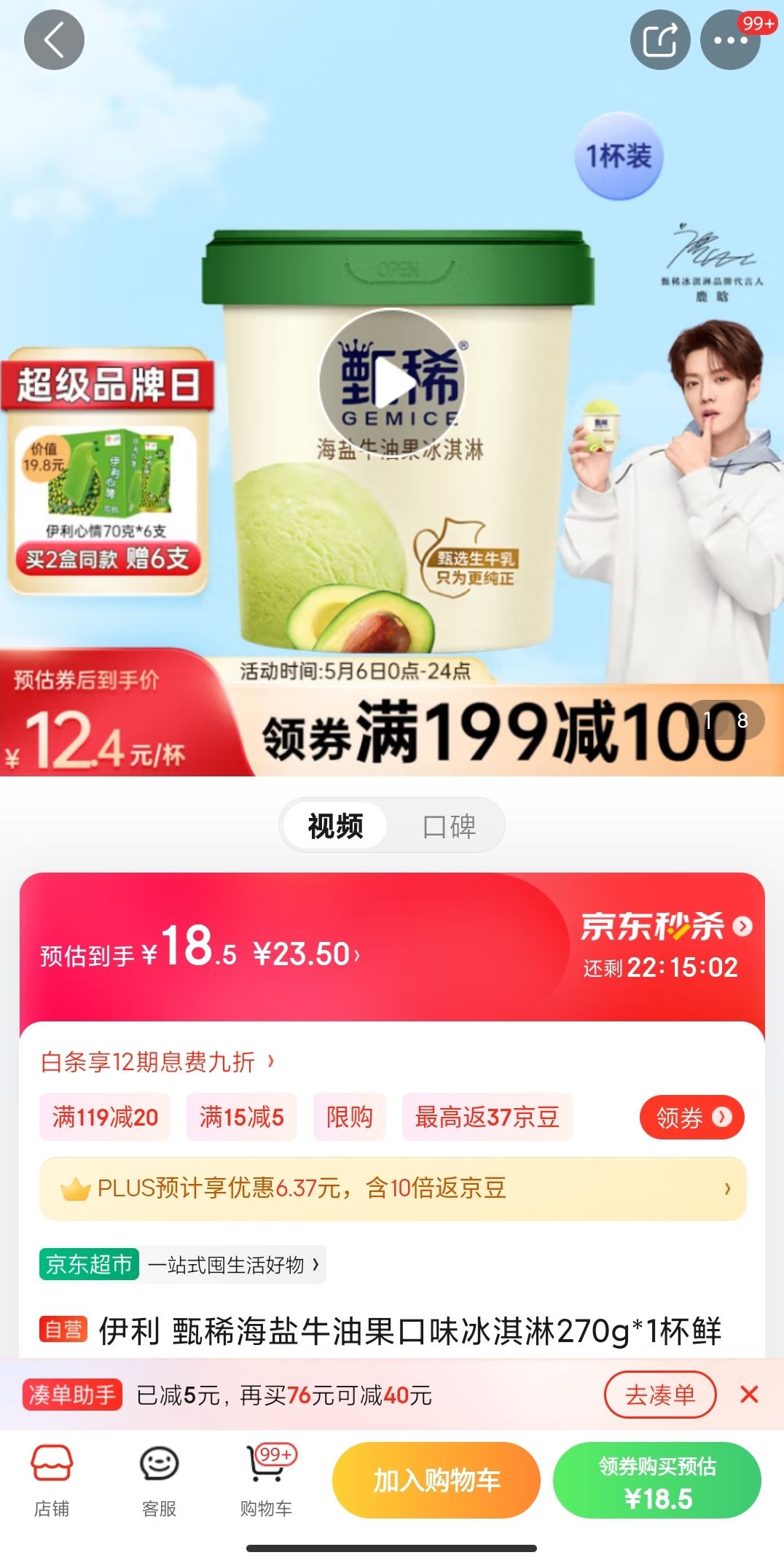Select the 满15减5 coupon tag
This screenshot has height=1563, width=784.
point(240,1117)
